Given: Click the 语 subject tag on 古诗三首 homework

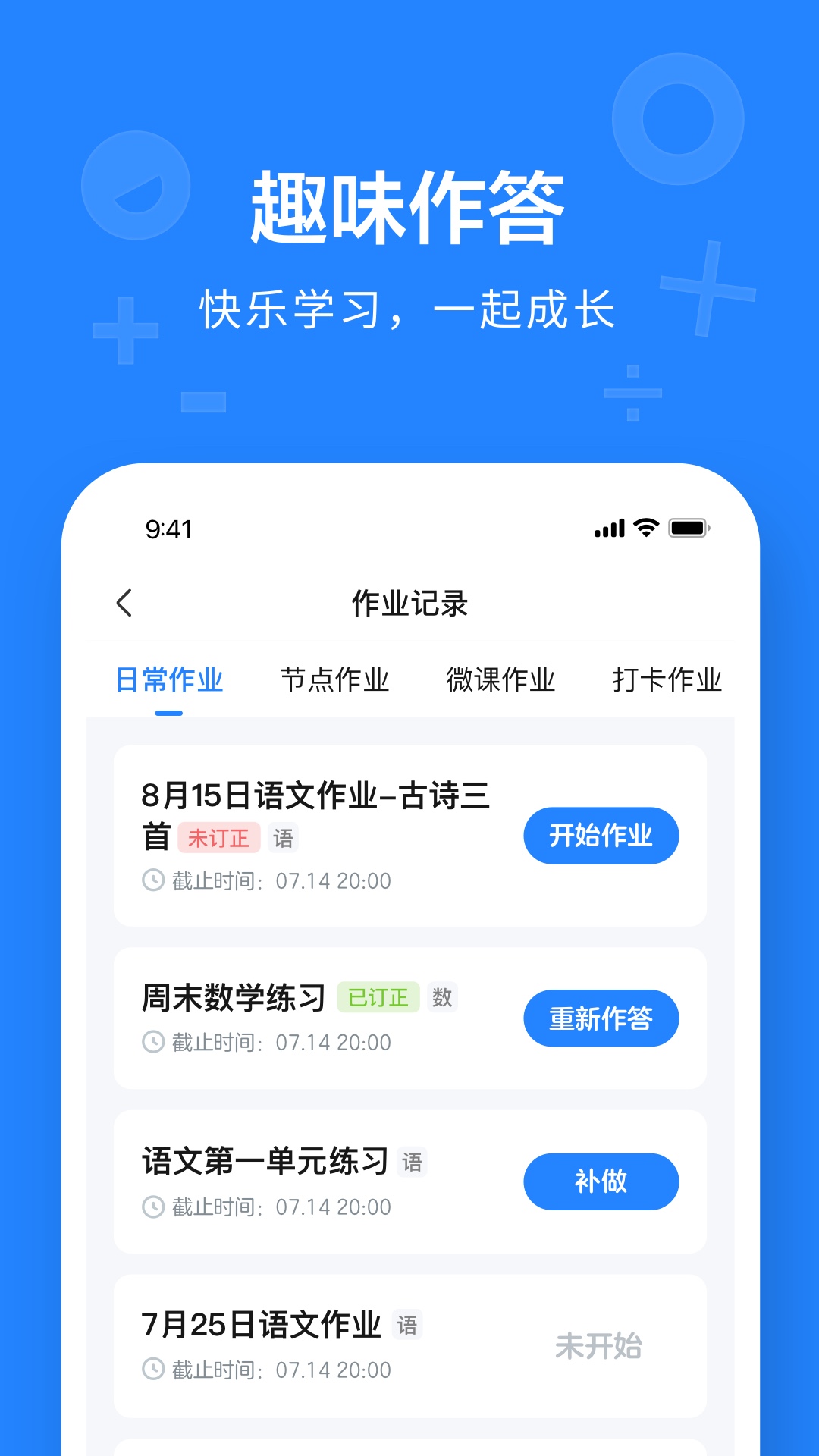Looking at the screenshot, I should click(284, 839).
